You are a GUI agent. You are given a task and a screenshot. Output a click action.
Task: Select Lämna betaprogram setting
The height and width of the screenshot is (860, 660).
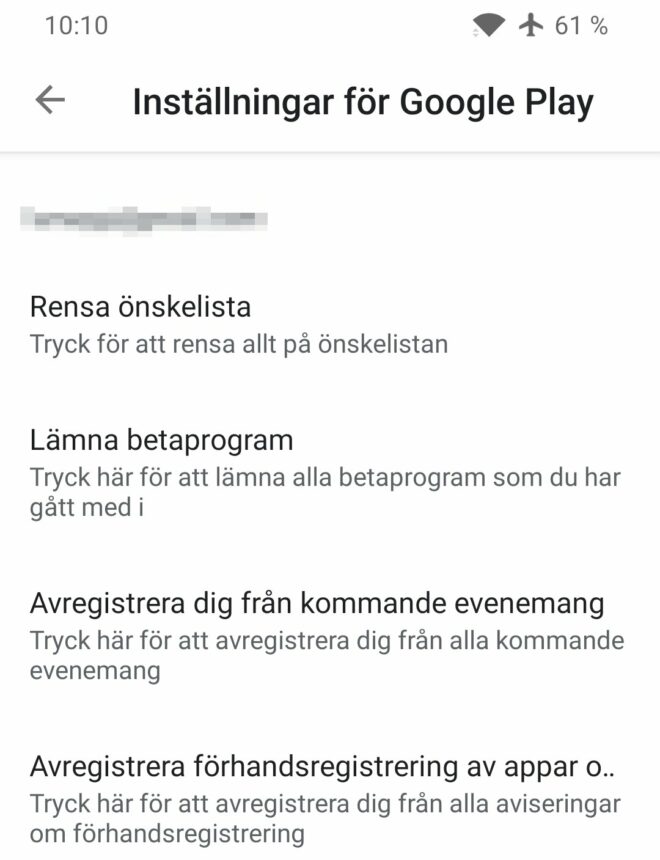[162, 440]
